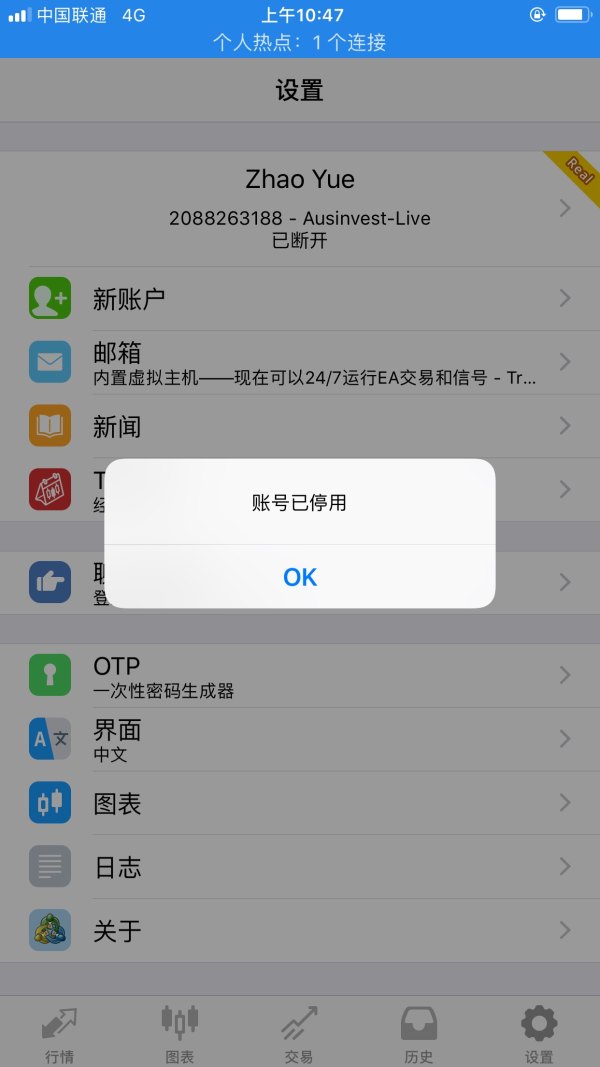Switch to the 行情 quotes tab
Image resolution: width=600 pixels, height=1067 pixels.
[60, 1033]
